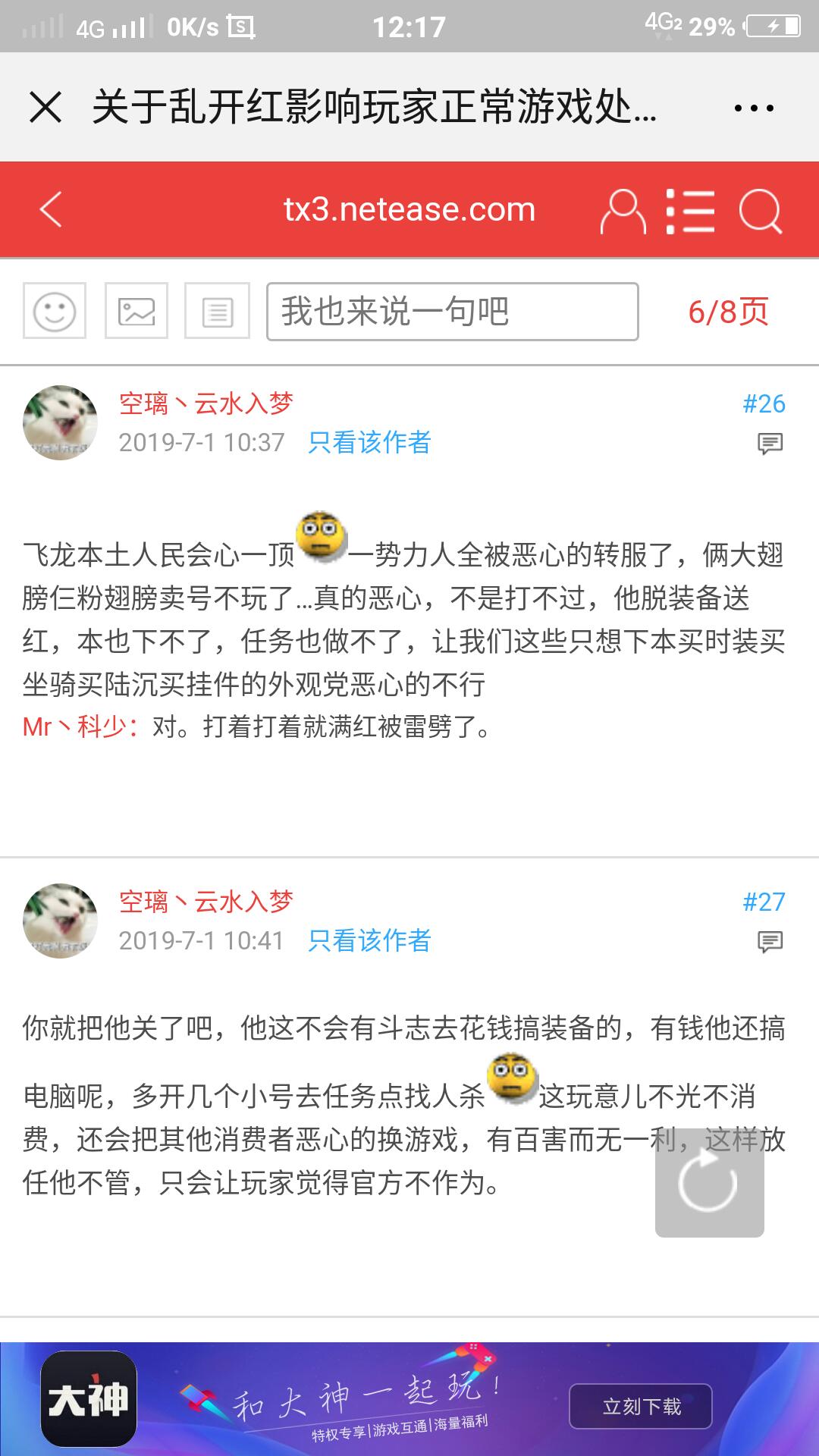Reply to post #26 via comment icon
The height and width of the screenshot is (1456, 819).
click(770, 443)
